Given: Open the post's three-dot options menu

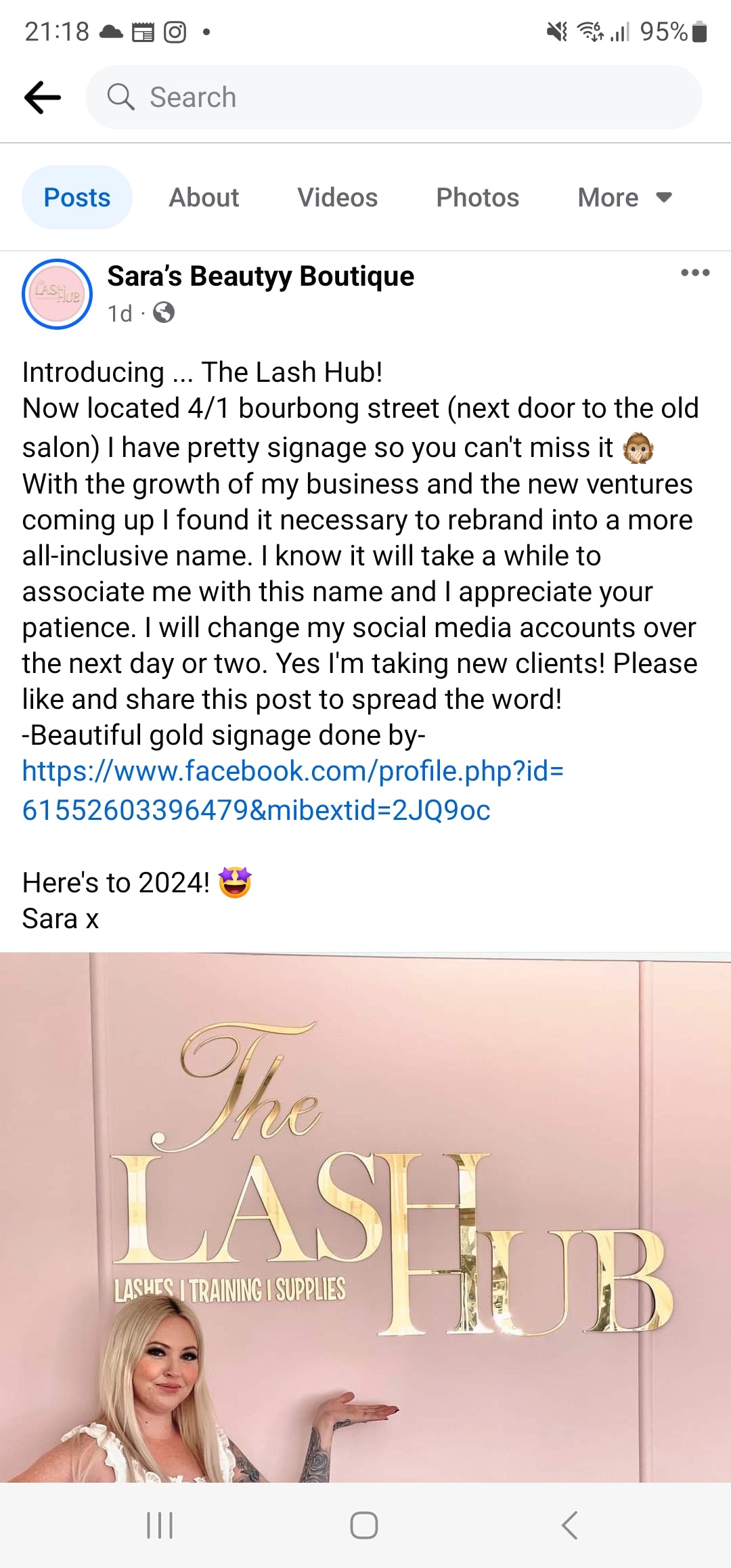Looking at the screenshot, I should pos(695,273).
